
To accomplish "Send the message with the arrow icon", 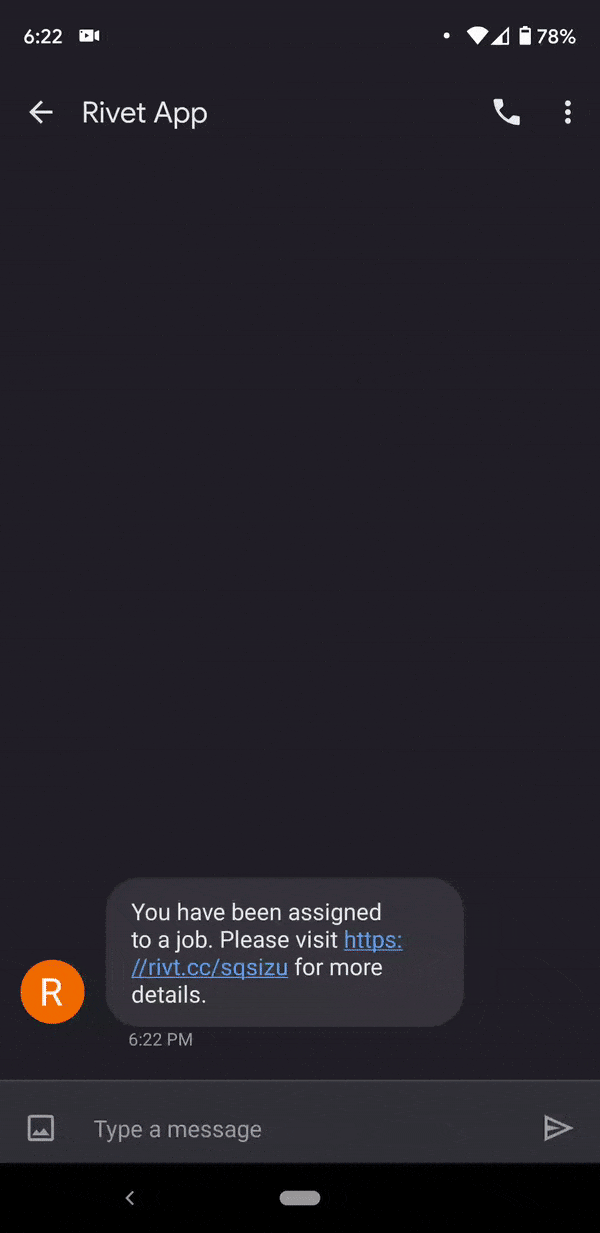I will [558, 1128].
